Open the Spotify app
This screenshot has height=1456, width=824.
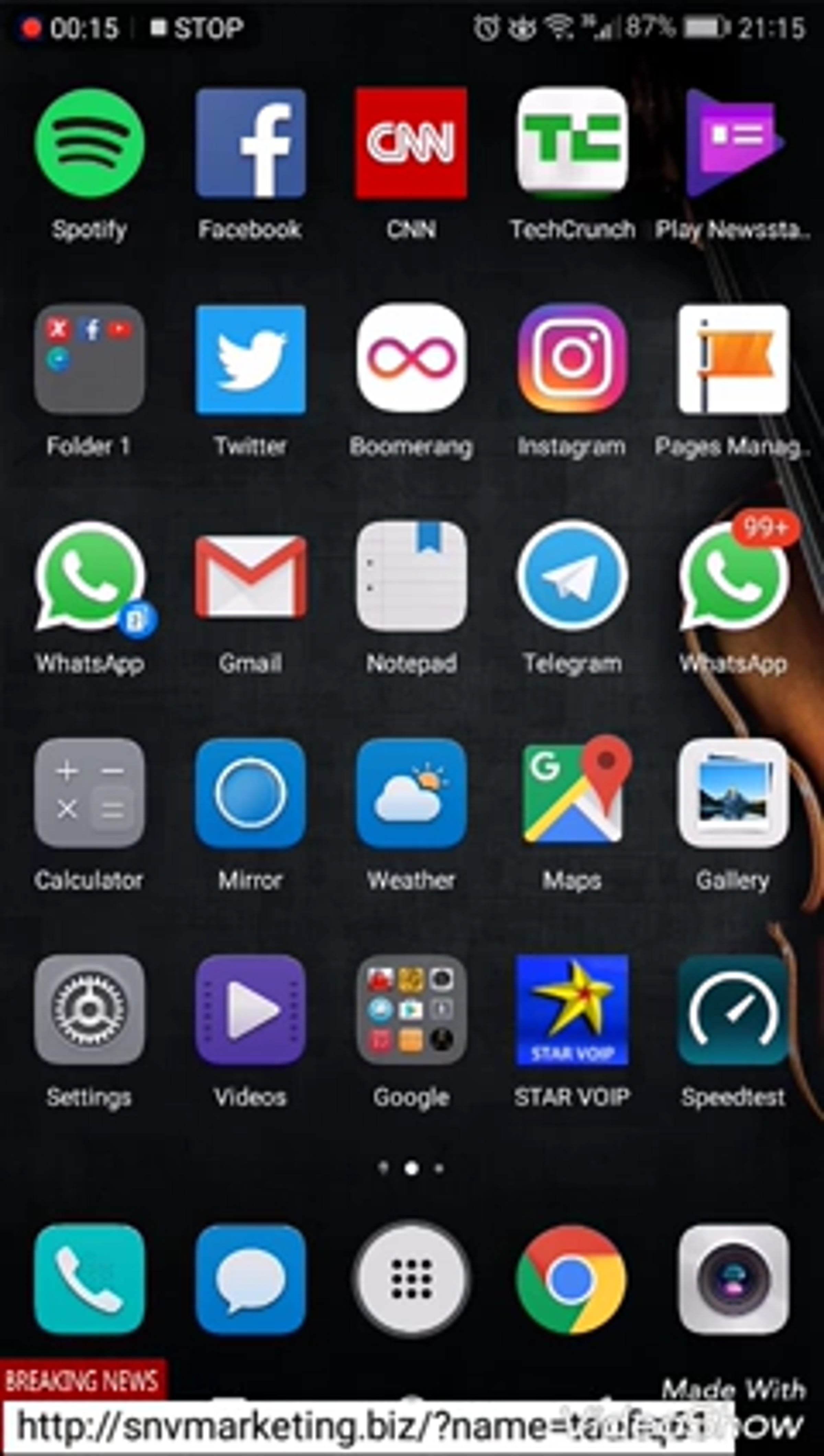pos(89,144)
